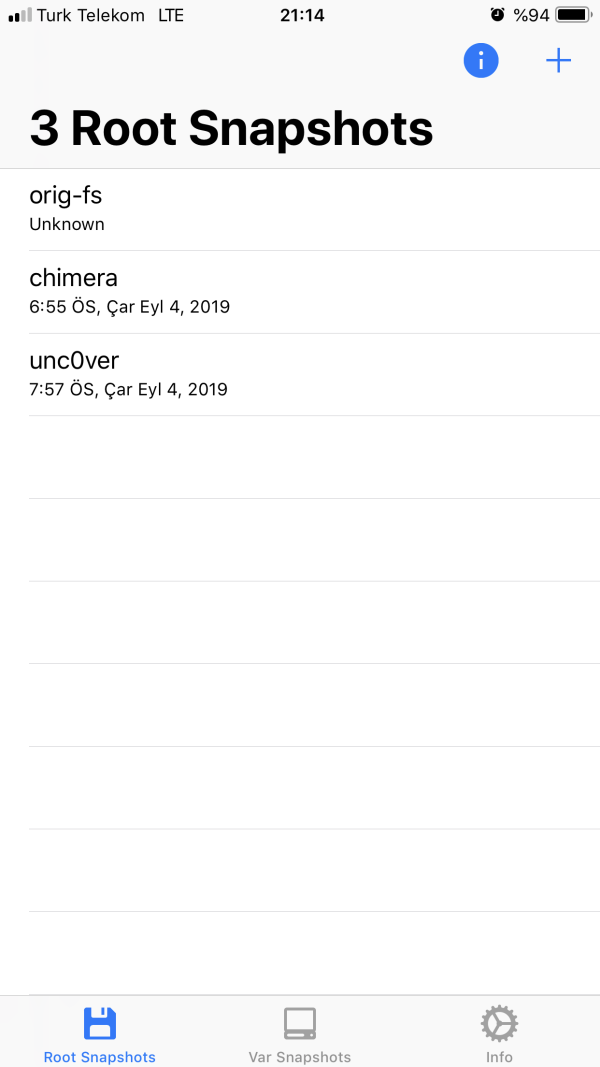Screen dimensions: 600x1067
Task: Select the orig-fs snapshot
Action: (x=300, y=209)
